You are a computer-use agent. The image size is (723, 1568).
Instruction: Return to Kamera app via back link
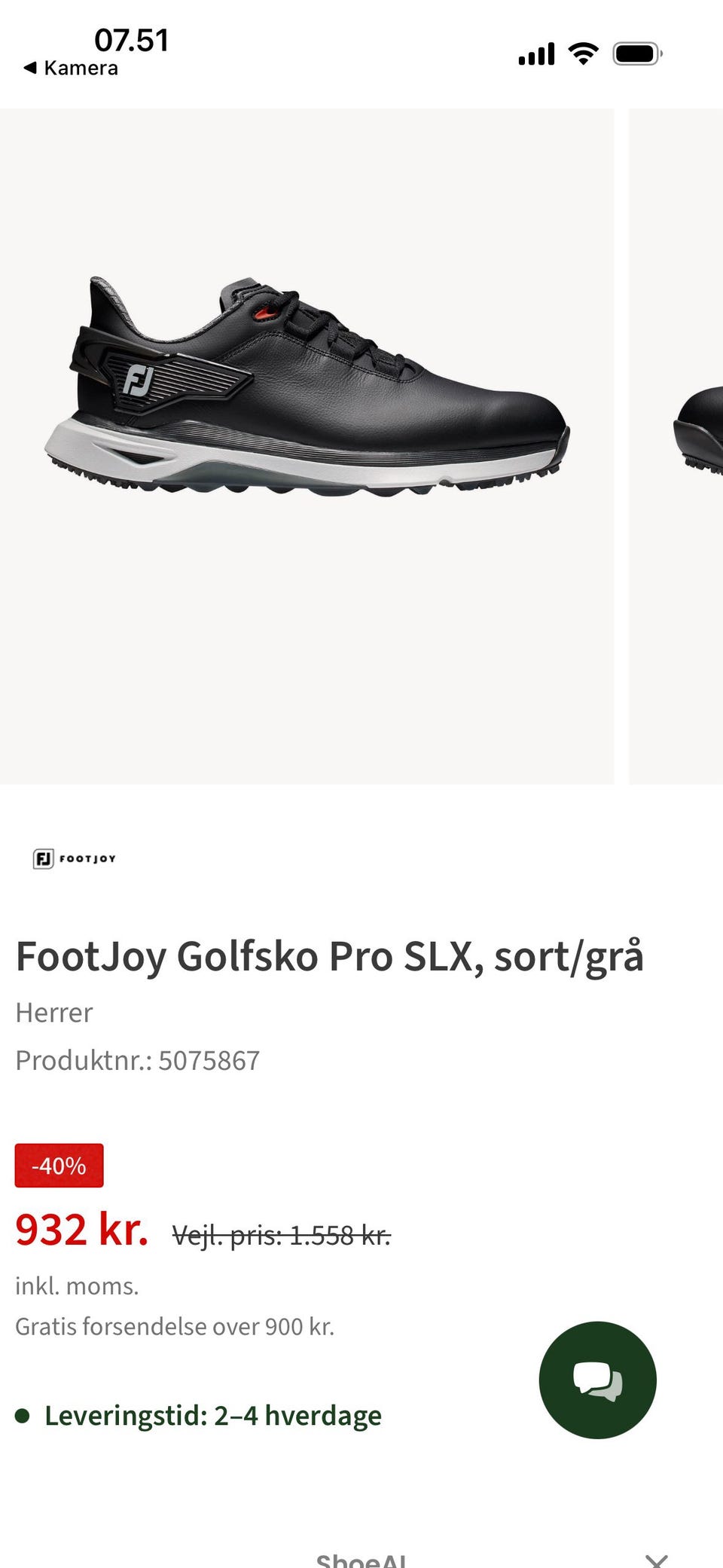71,68
